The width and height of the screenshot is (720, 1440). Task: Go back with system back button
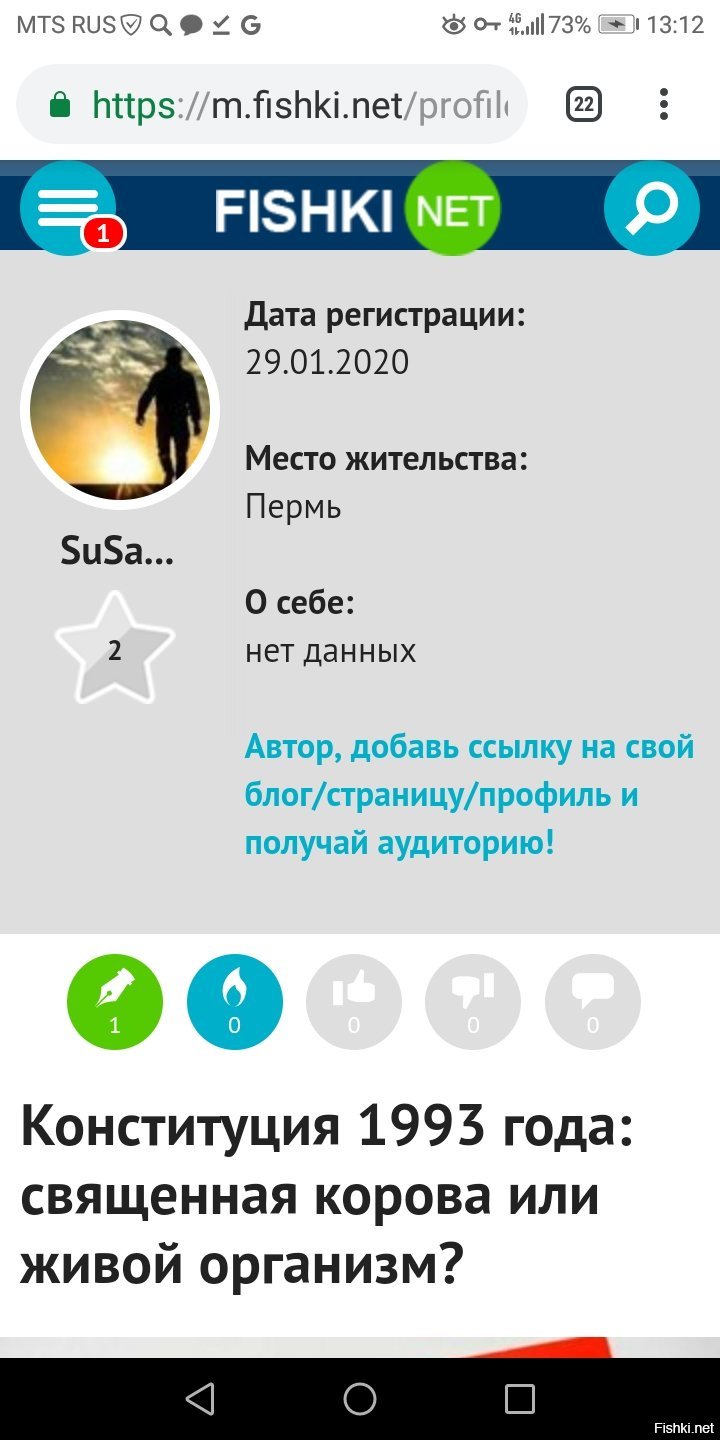pyautogui.click(x=200, y=1398)
